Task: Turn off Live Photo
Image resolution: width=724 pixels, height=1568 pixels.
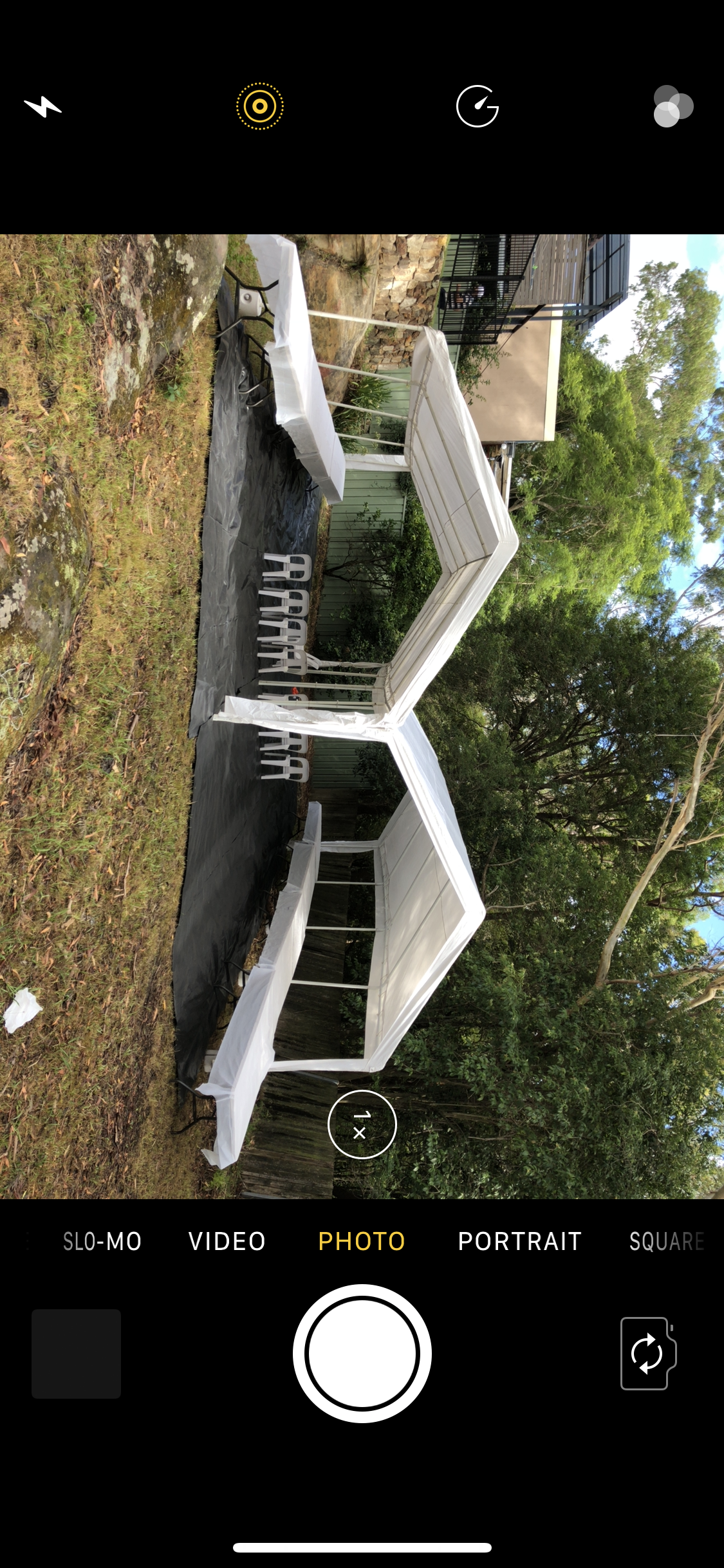Action: (259, 106)
